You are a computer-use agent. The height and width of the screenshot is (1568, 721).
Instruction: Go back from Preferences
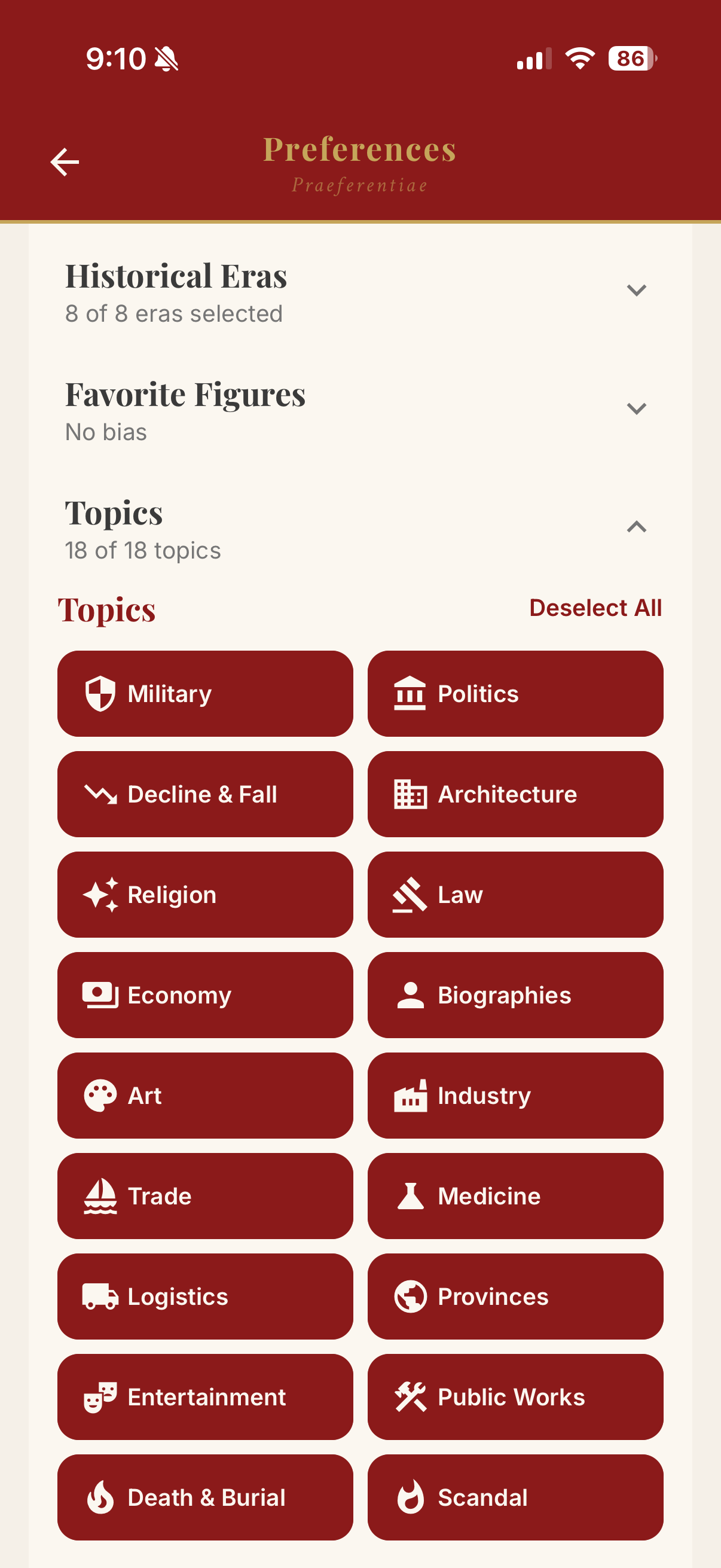pos(65,163)
